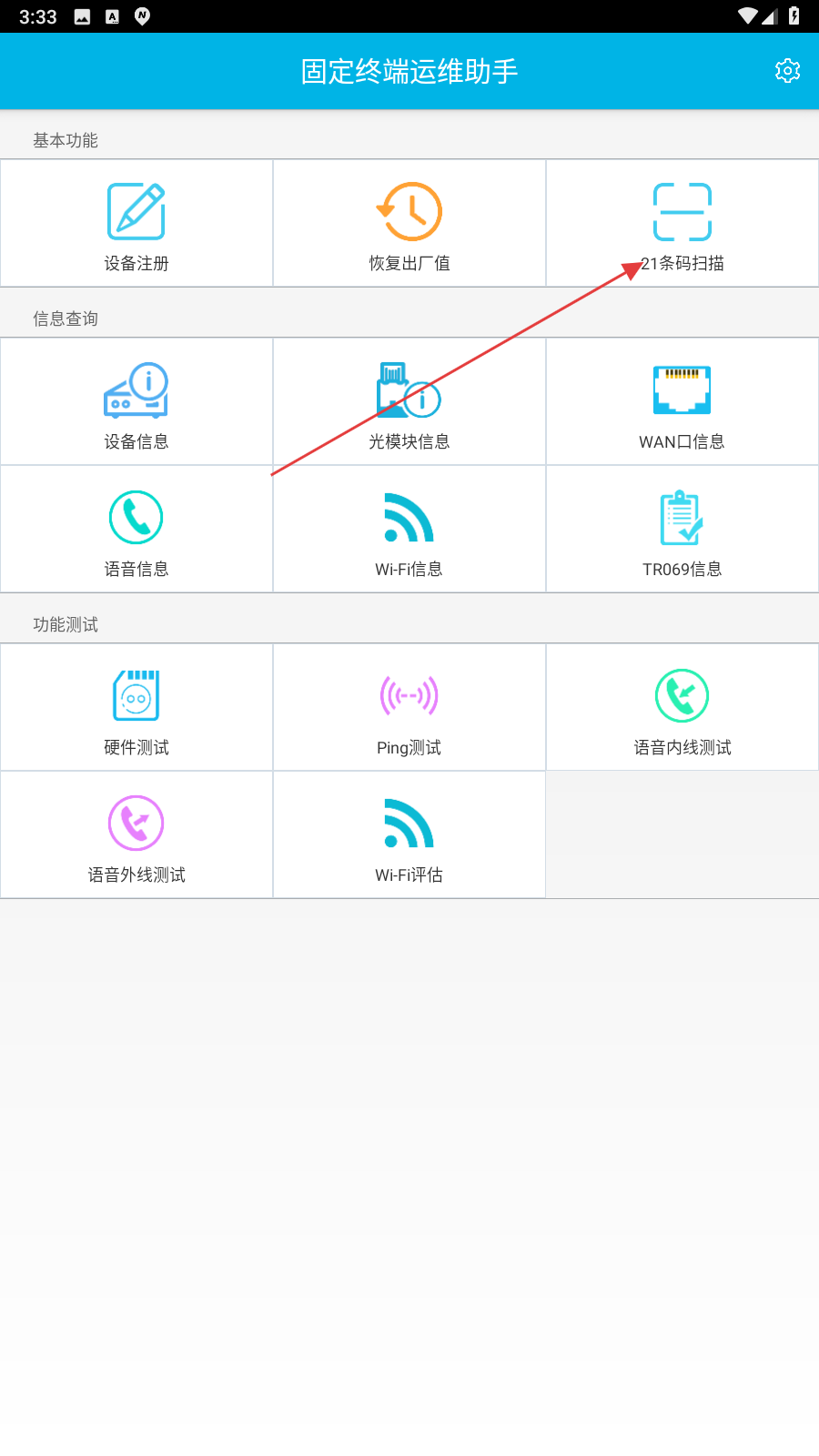The image size is (819, 1456).
Task: Launch 条码扫描 barcode scan
Action: (682, 224)
